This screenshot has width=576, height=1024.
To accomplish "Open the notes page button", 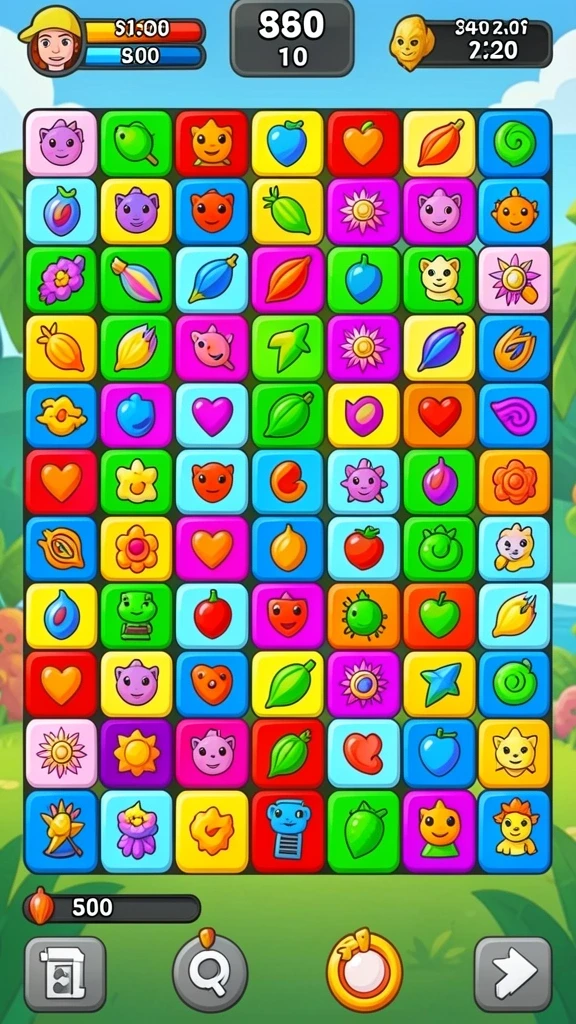I will pos(65,974).
